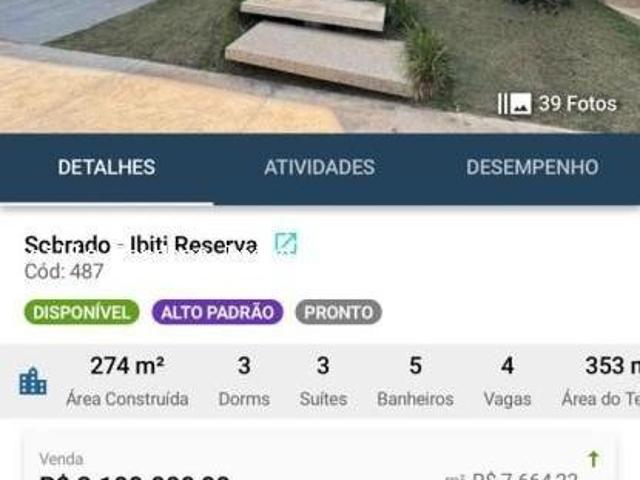Open the external link icon beside the property title
The width and height of the screenshot is (640, 480).
(286, 244)
